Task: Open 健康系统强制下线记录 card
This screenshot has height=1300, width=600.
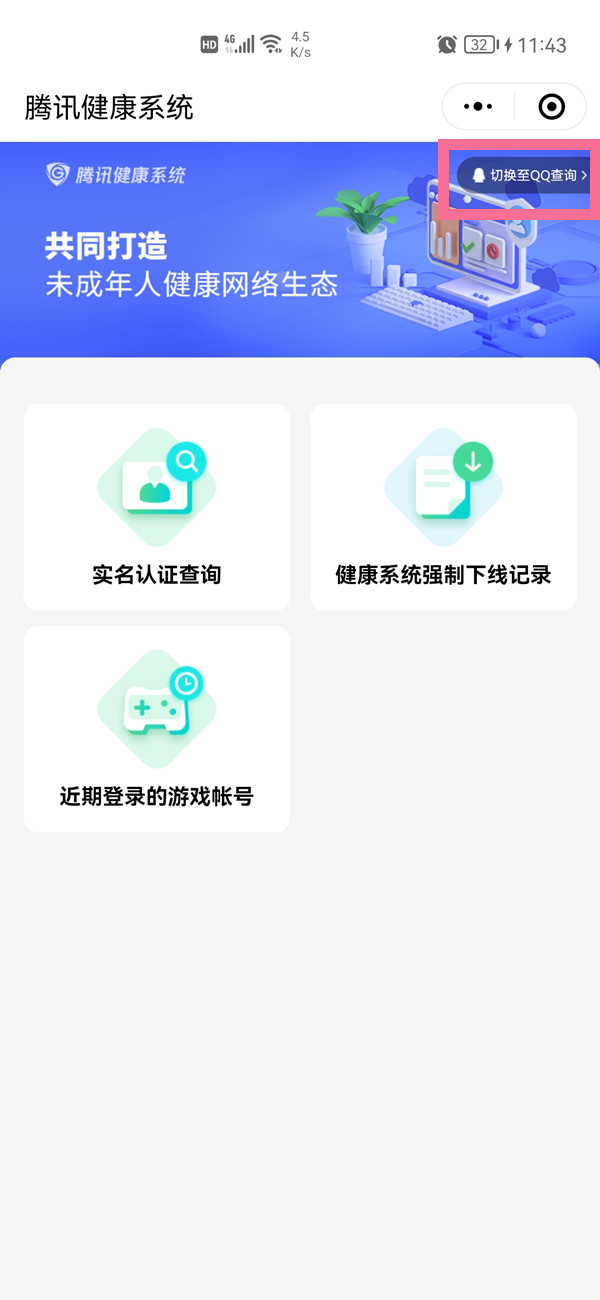Action: click(x=443, y=507)
